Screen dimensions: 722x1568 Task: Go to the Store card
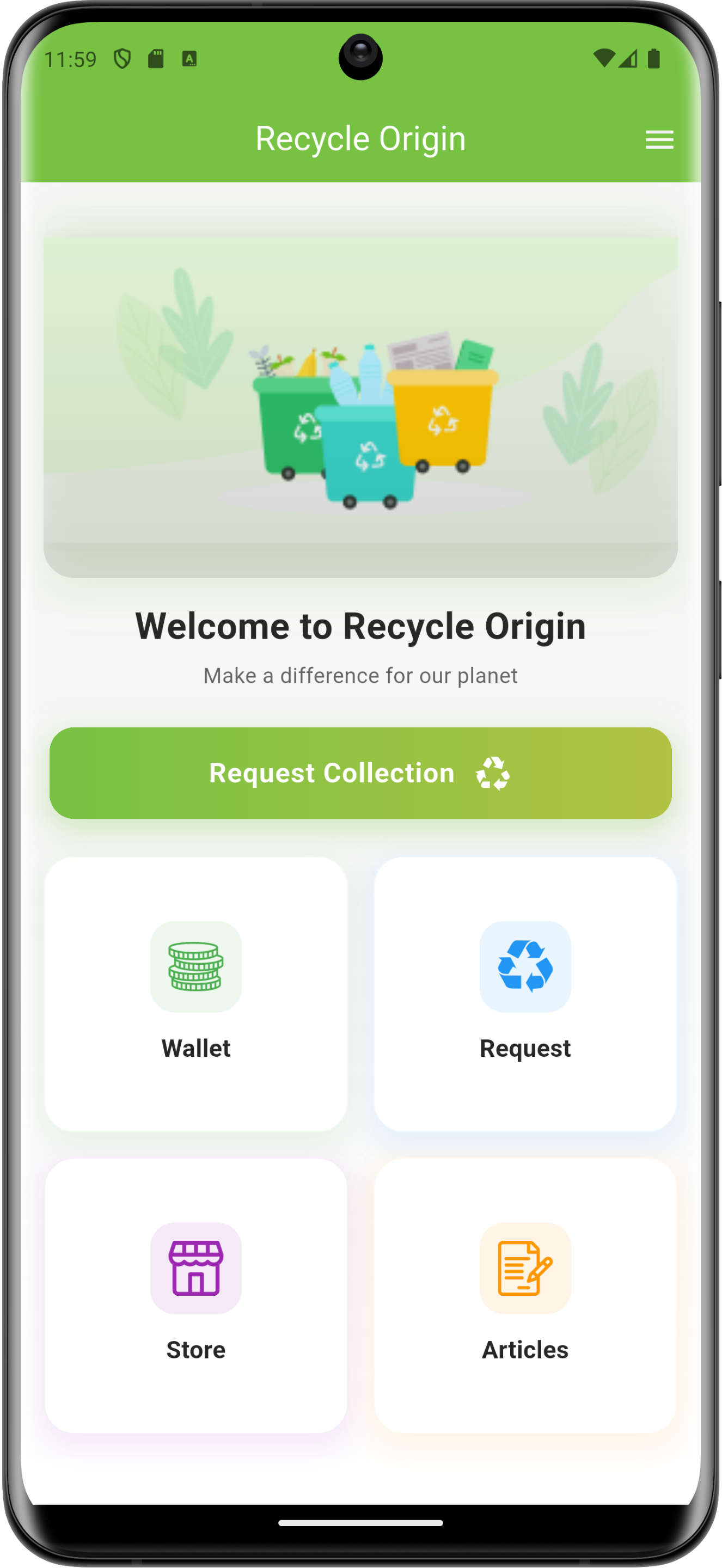coord(196,1295)
